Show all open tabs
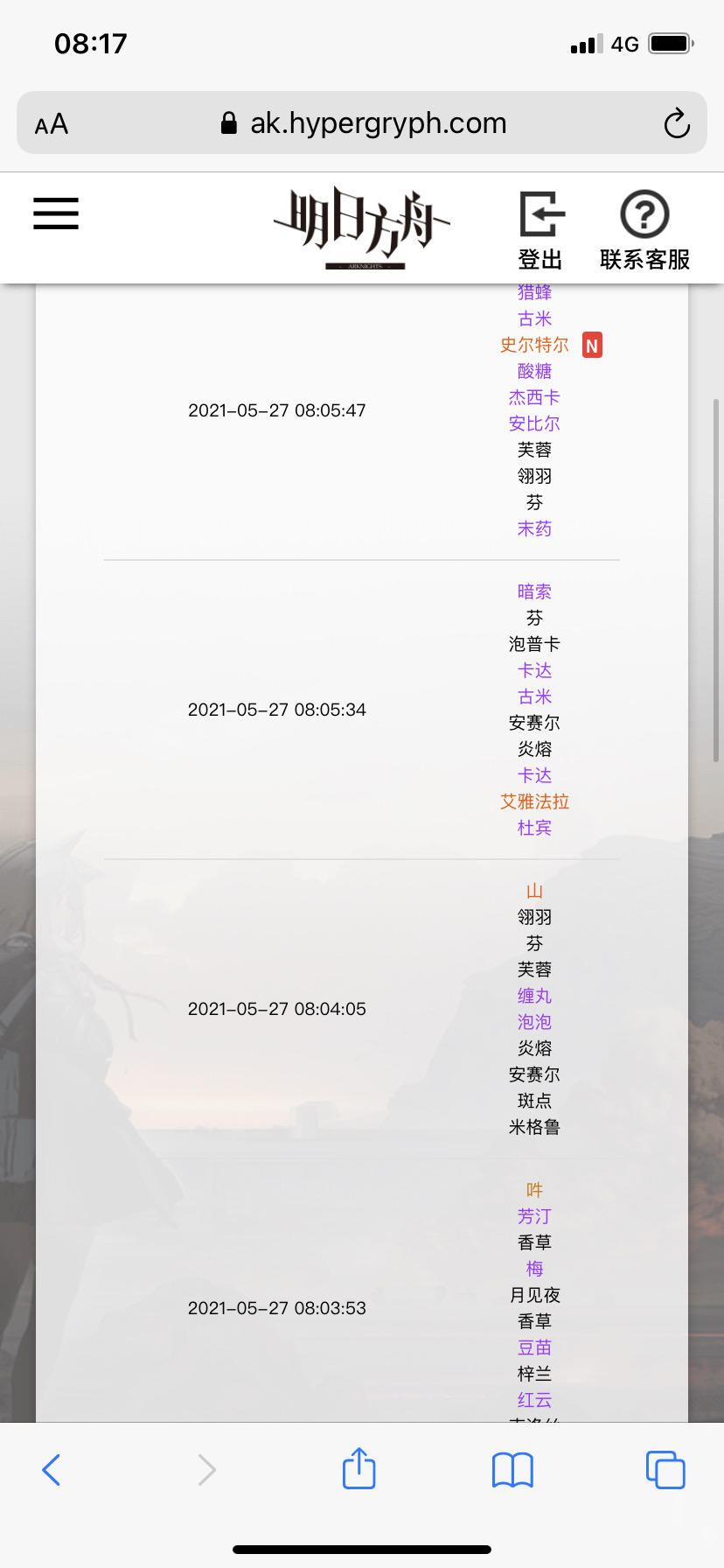724x1568 pixels. point(665,1469)
